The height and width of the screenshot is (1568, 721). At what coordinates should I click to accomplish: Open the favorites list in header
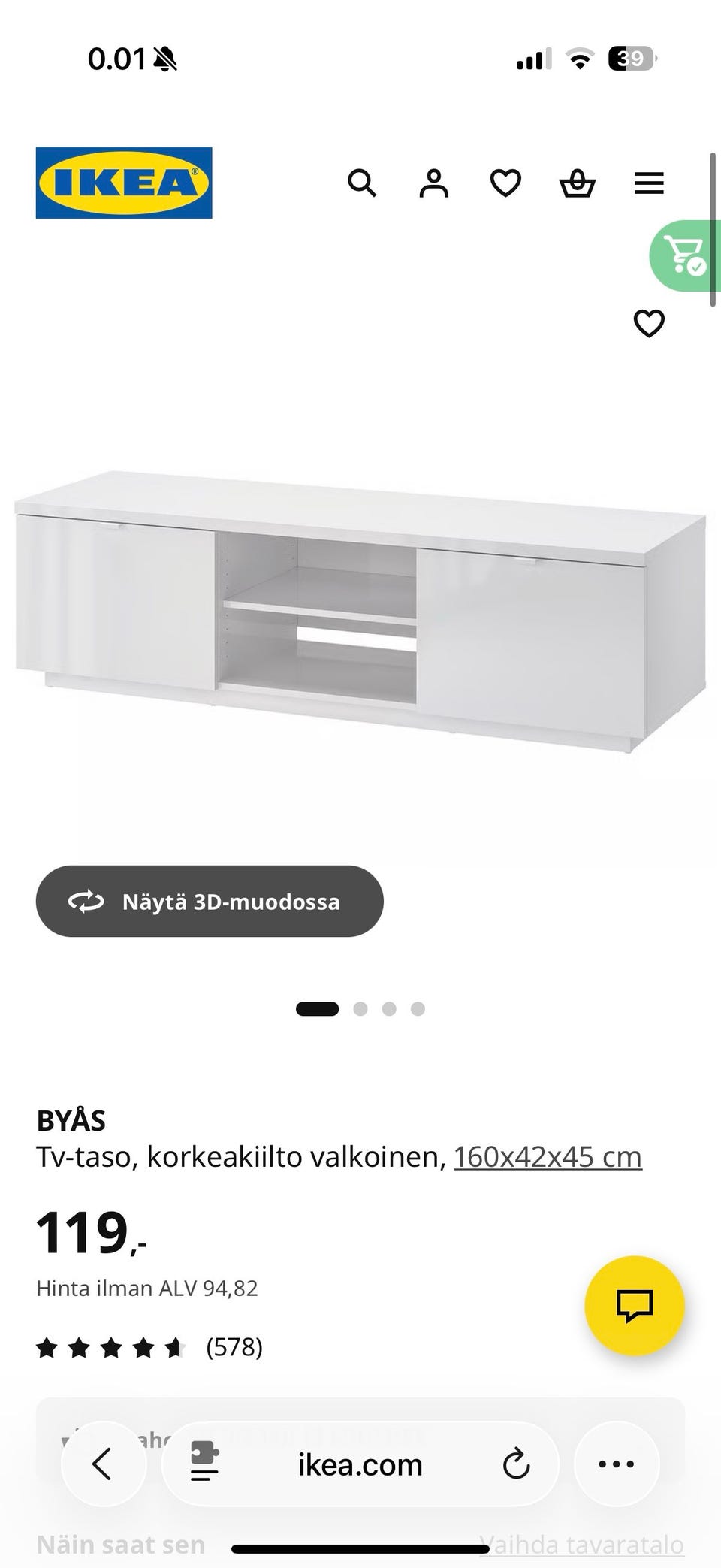pos(505,183)
